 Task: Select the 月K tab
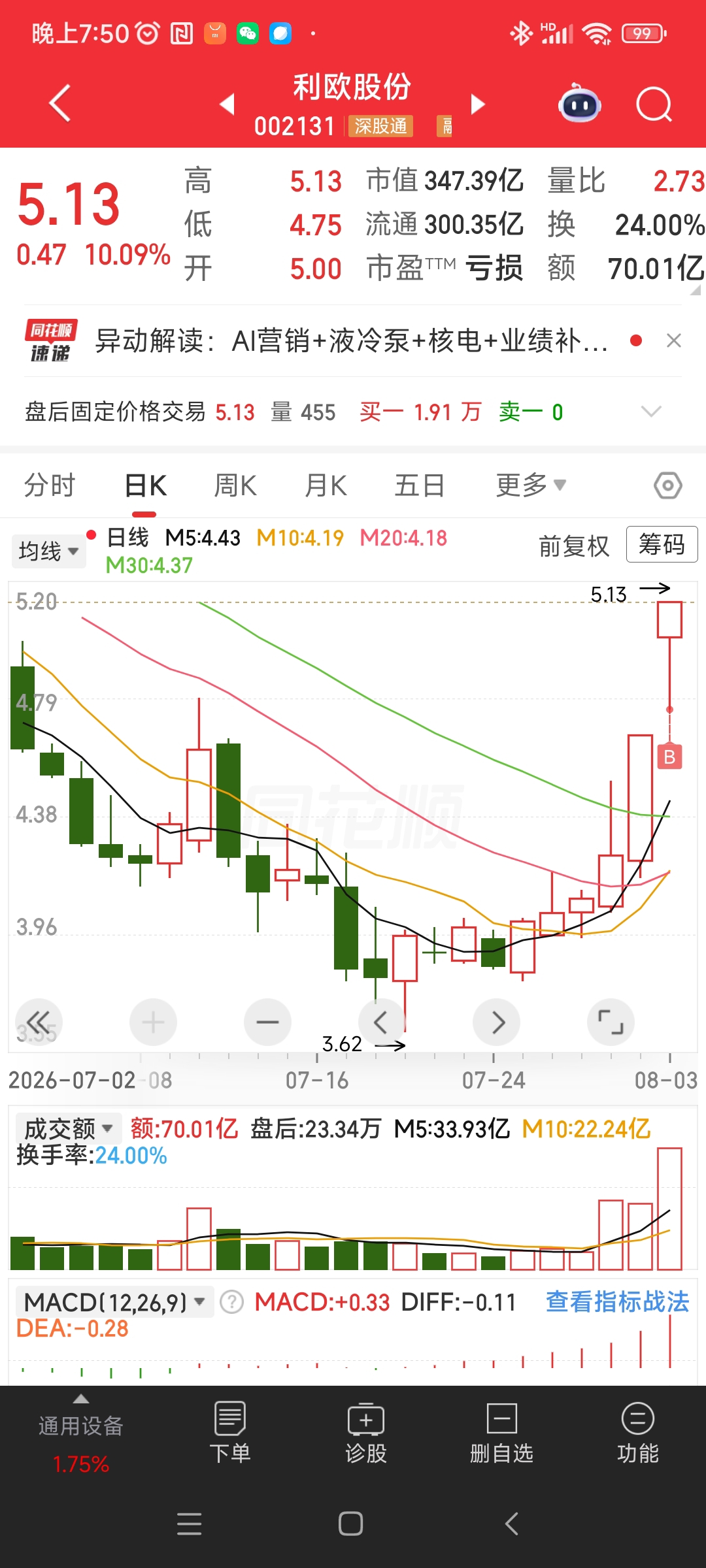point(326,485)
